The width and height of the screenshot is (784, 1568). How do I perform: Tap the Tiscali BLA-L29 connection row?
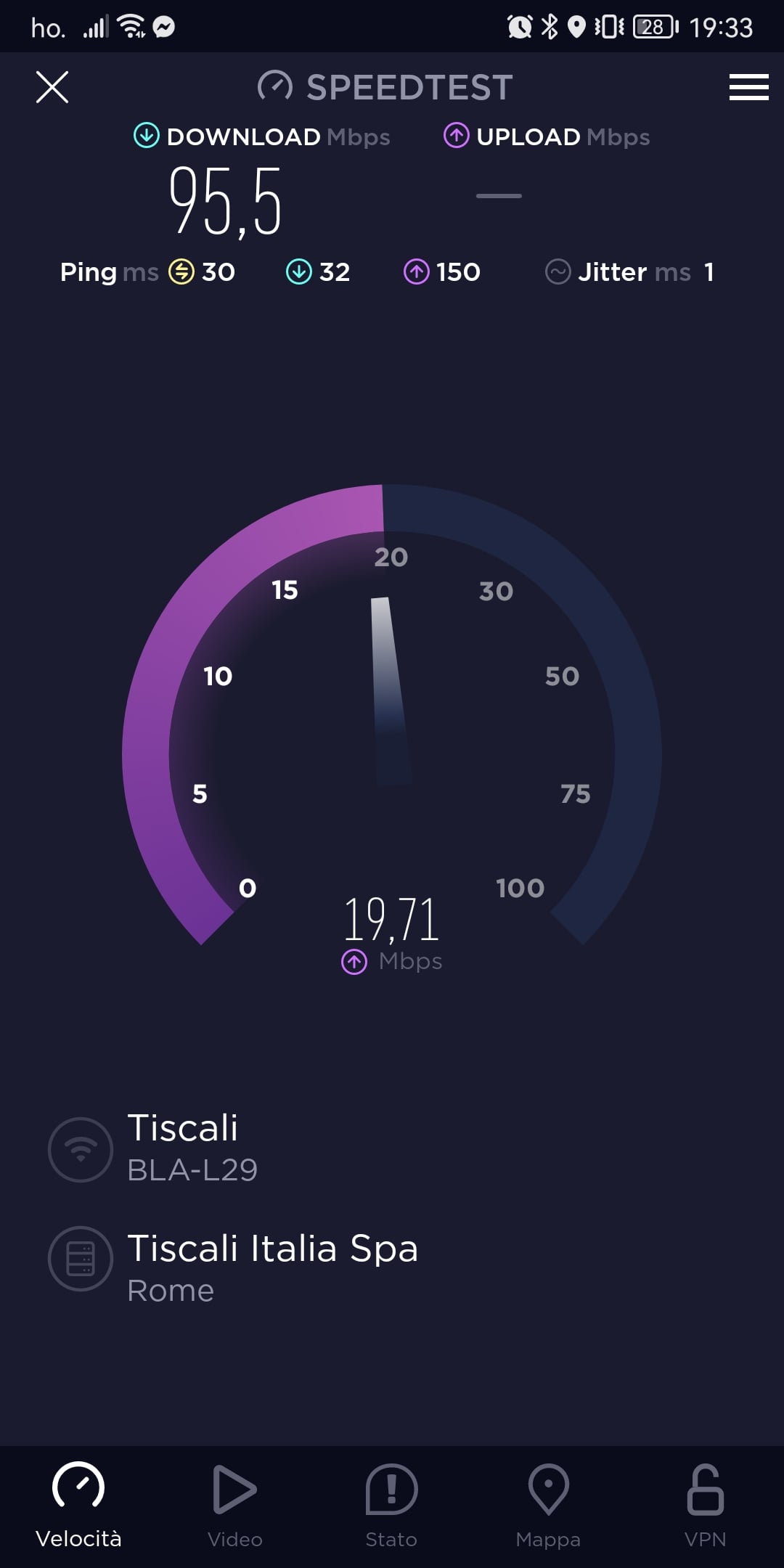(192, 1147)
